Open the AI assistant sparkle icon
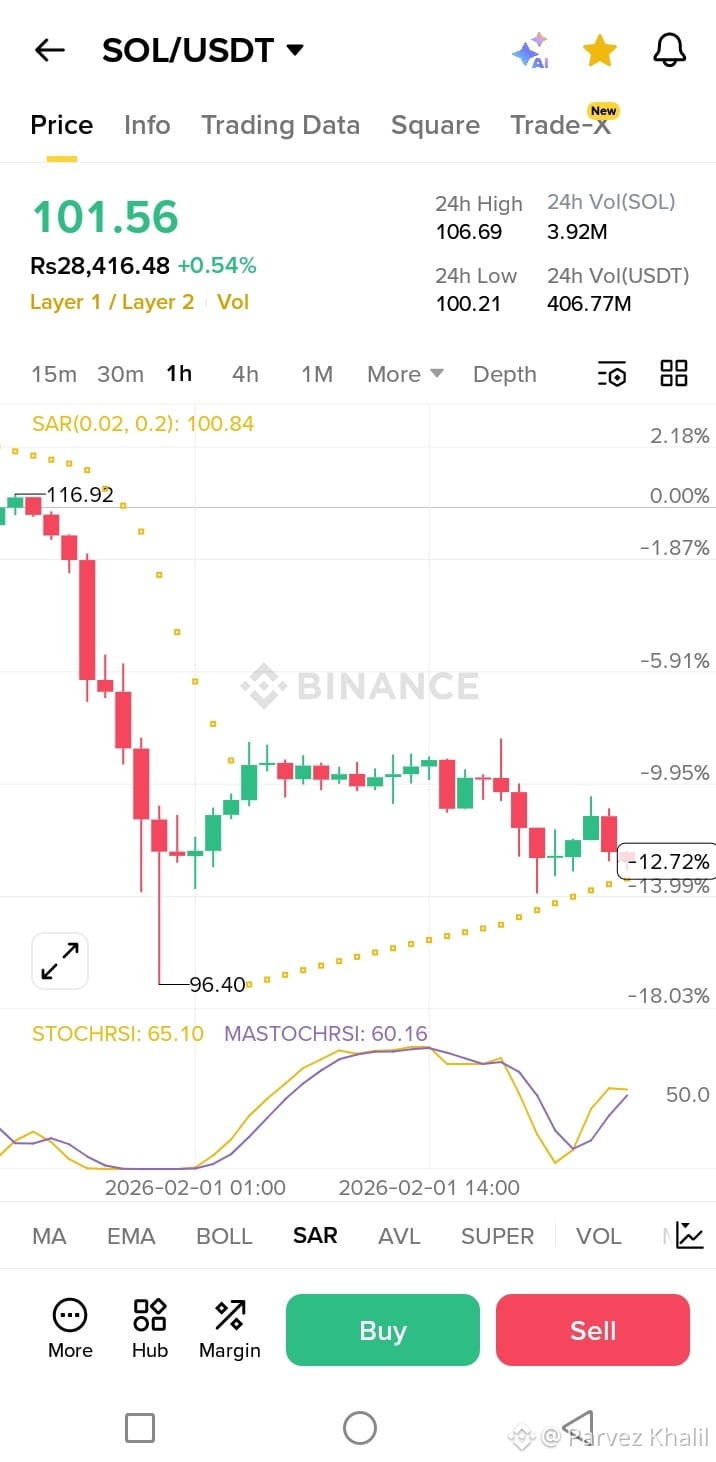The height and width of the screenshot is (1462, 716). pyautogui.click(x=530, y=50)
